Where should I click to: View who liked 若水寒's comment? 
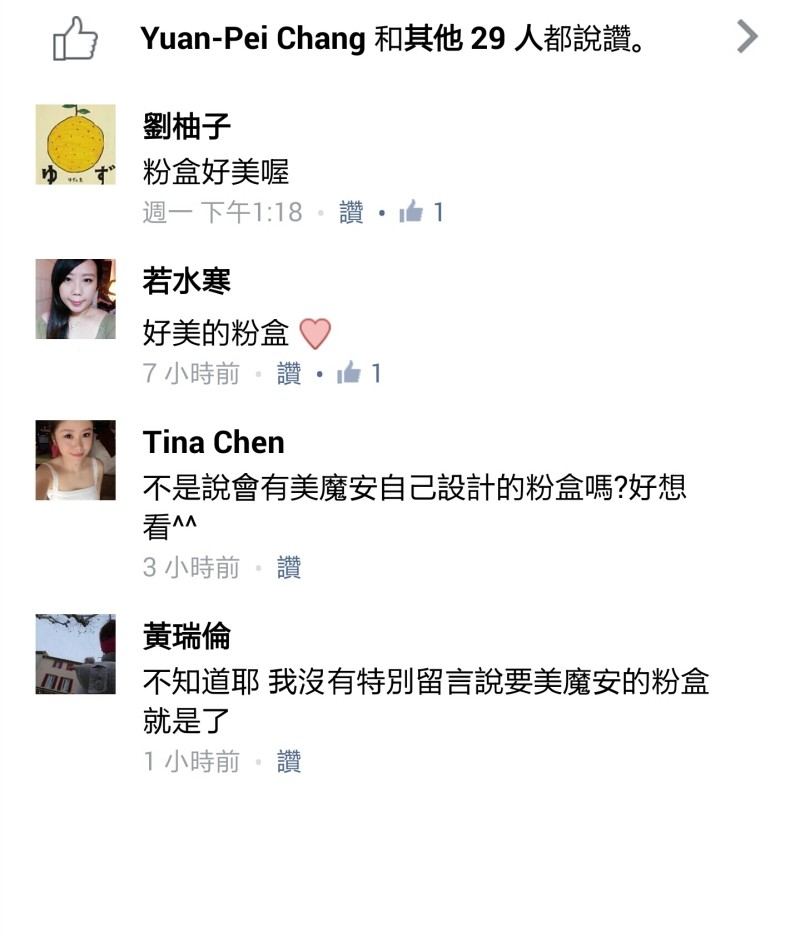360,374
